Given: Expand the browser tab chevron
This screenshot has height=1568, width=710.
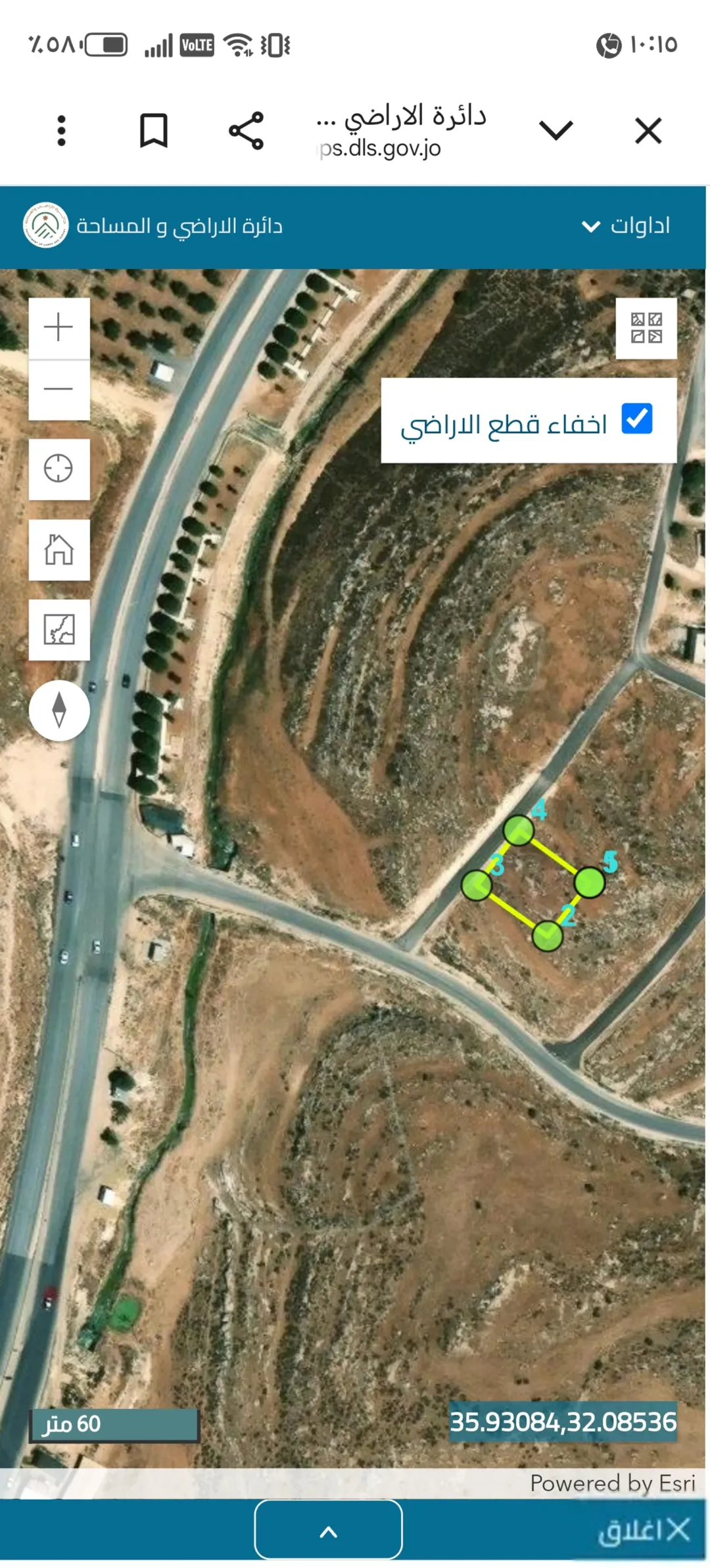Looking at the screenshot, I should click(x=556, y=130).
